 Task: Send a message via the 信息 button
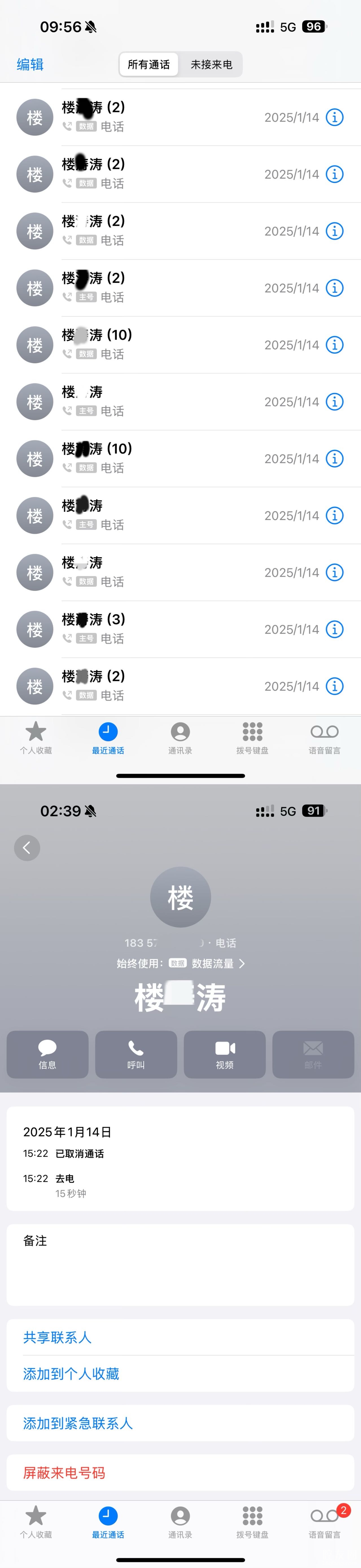pyautogui.click(x=47, y=1054)
